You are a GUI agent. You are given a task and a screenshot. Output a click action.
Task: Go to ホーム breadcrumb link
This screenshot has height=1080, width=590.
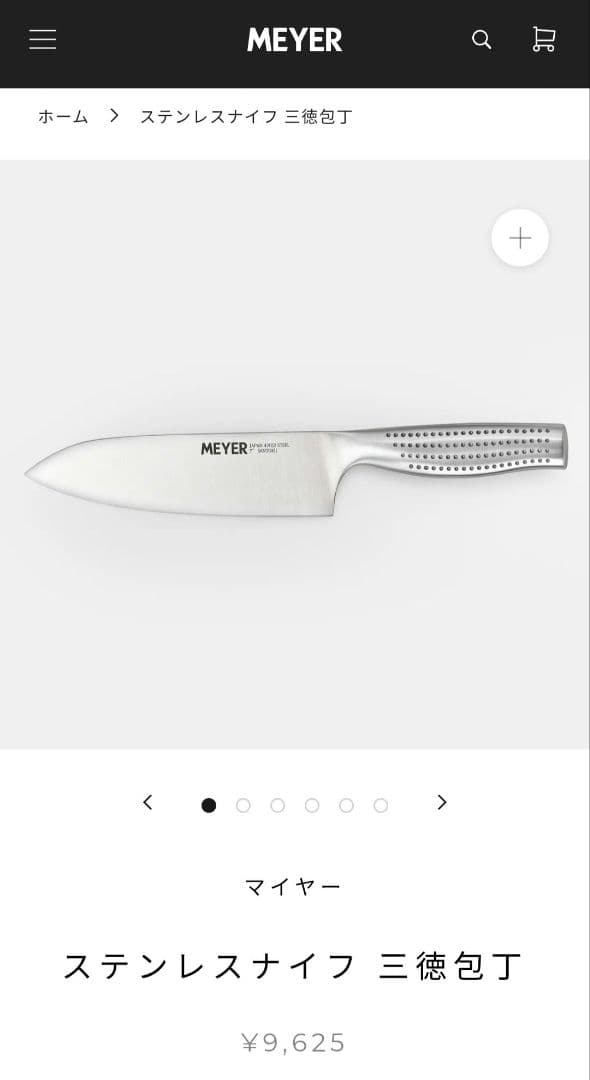pos(63,116)
